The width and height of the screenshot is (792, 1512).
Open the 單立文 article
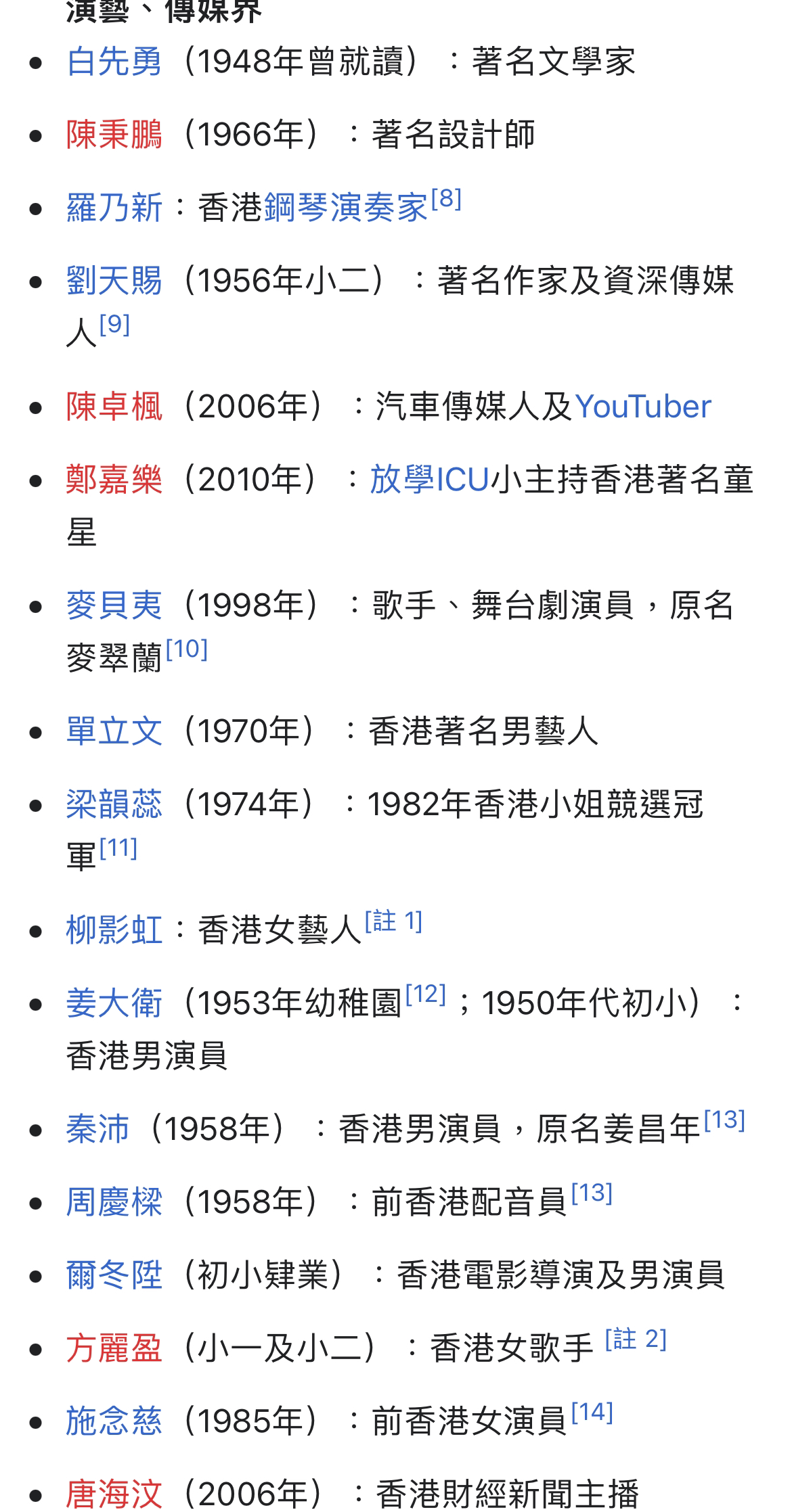[x=114, y=732]
